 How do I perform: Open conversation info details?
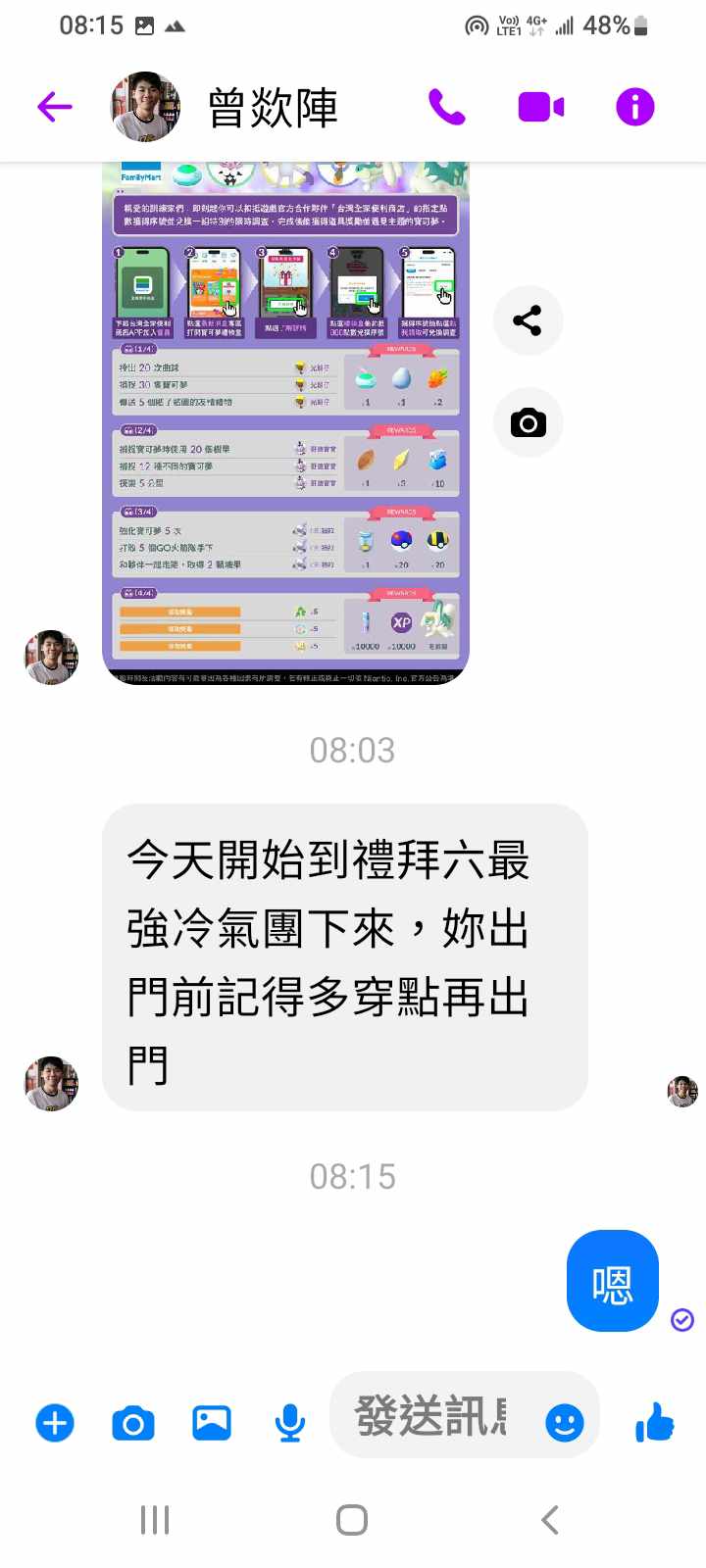[x=634, y=107]
